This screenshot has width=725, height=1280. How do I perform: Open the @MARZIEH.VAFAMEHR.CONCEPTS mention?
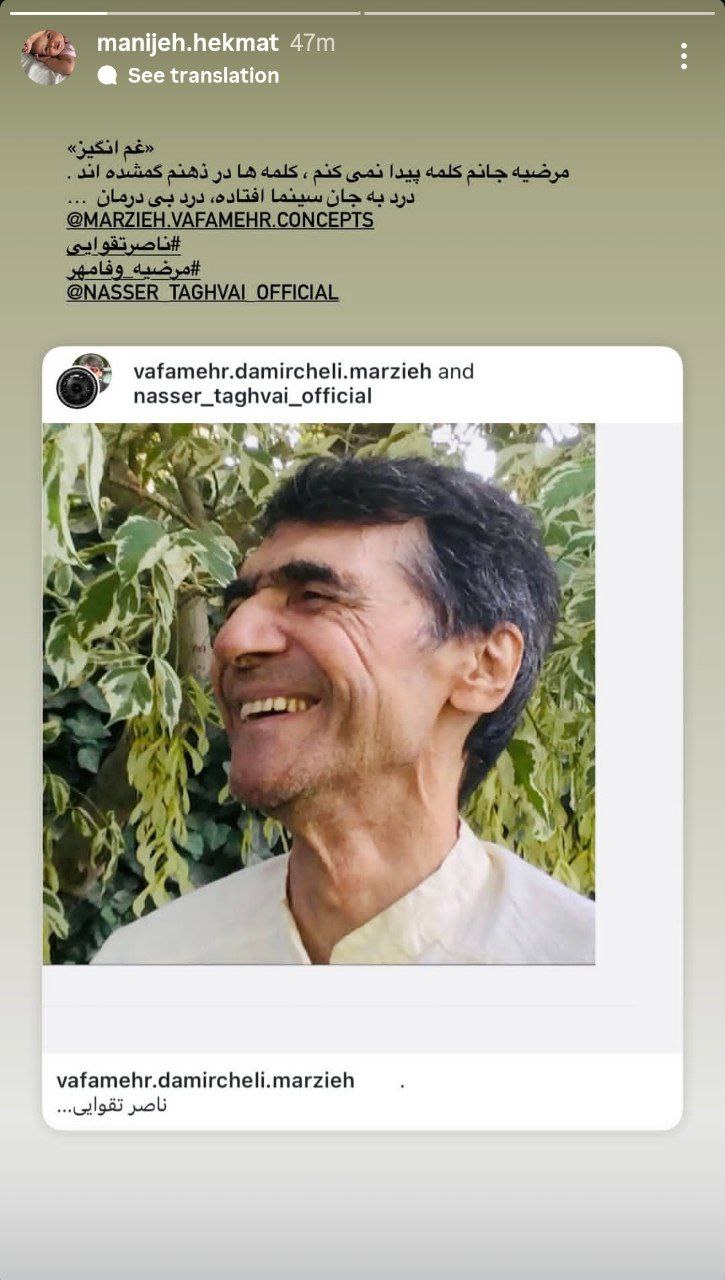220,220
